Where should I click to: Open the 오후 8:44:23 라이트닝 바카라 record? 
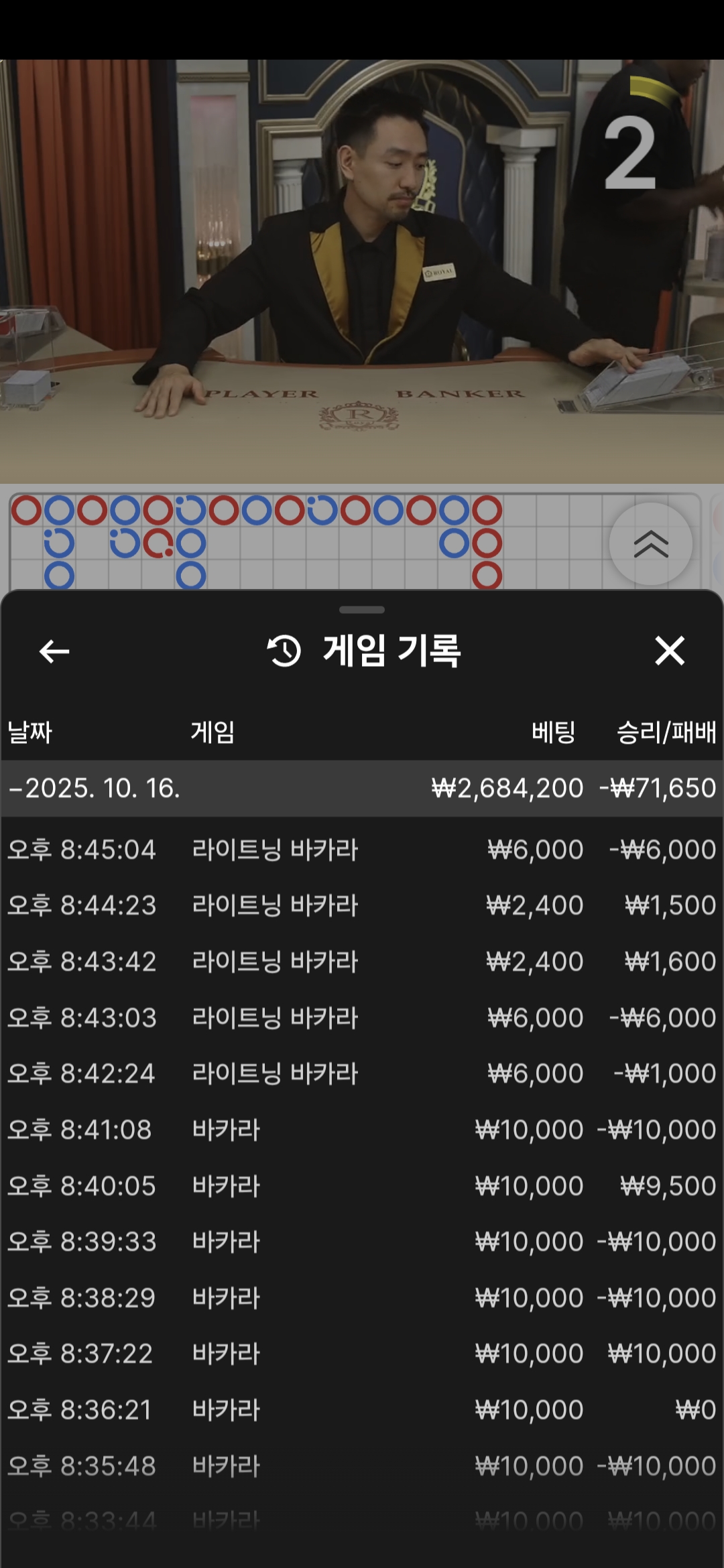pyautogui.click(x=362, y=905)
